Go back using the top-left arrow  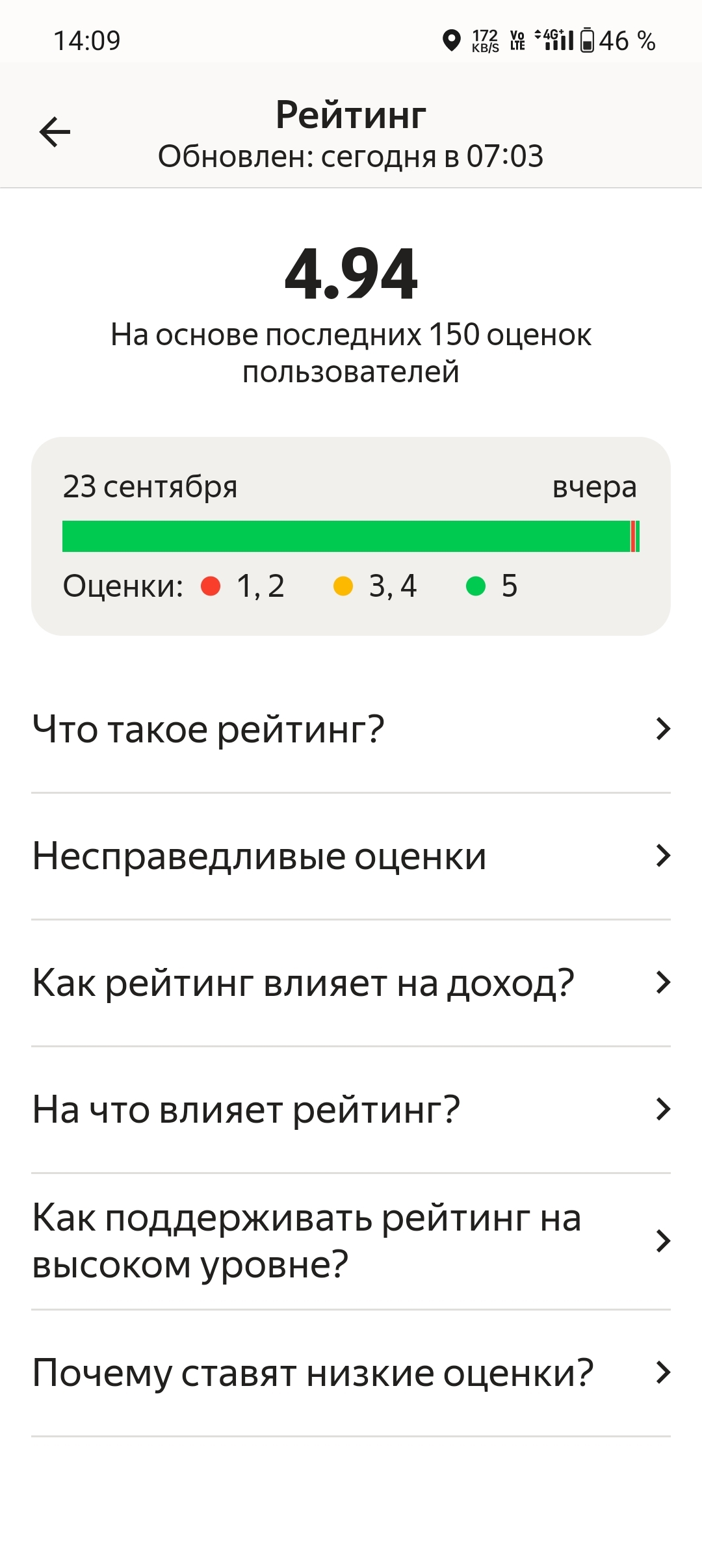pos(55,132)
